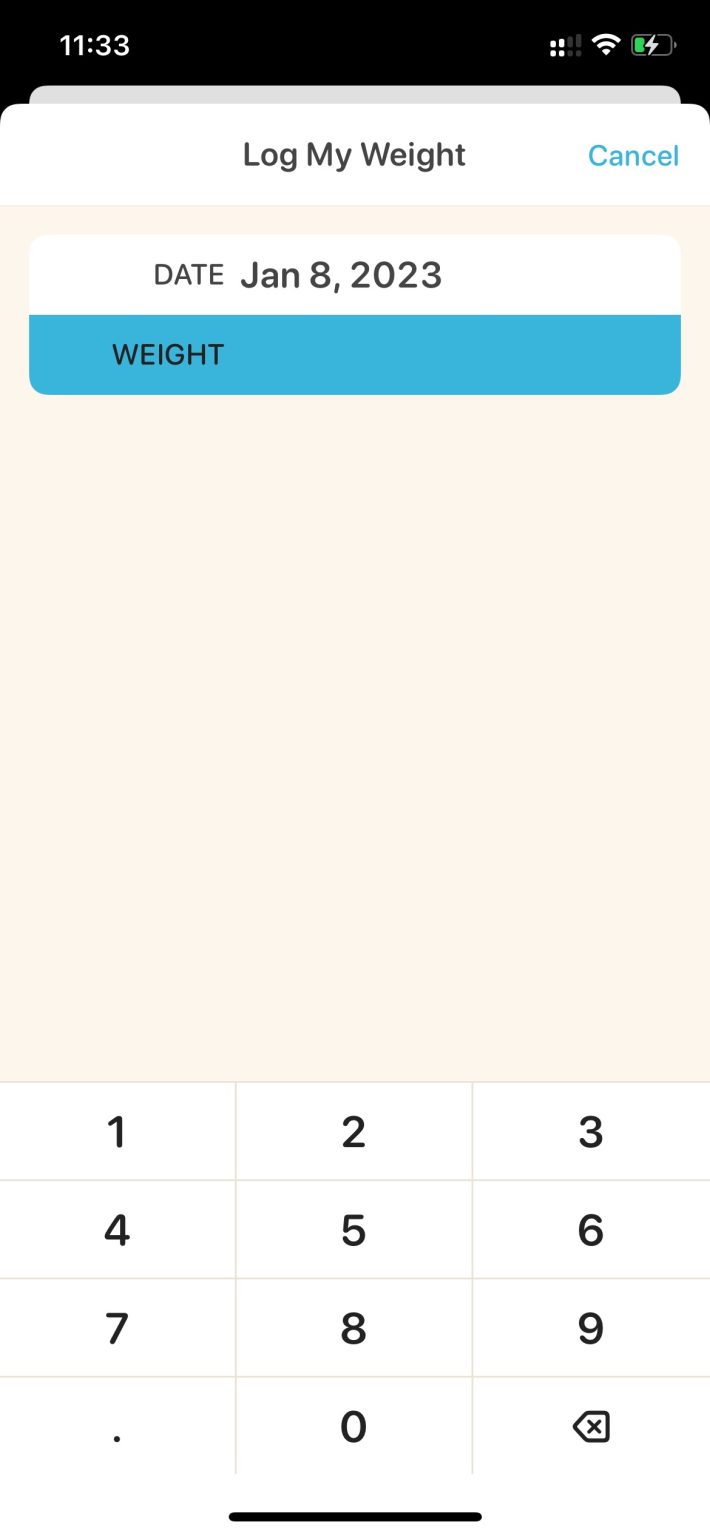Add a decimal point
Viewport: 710px width, 1536px height.
117,1427
